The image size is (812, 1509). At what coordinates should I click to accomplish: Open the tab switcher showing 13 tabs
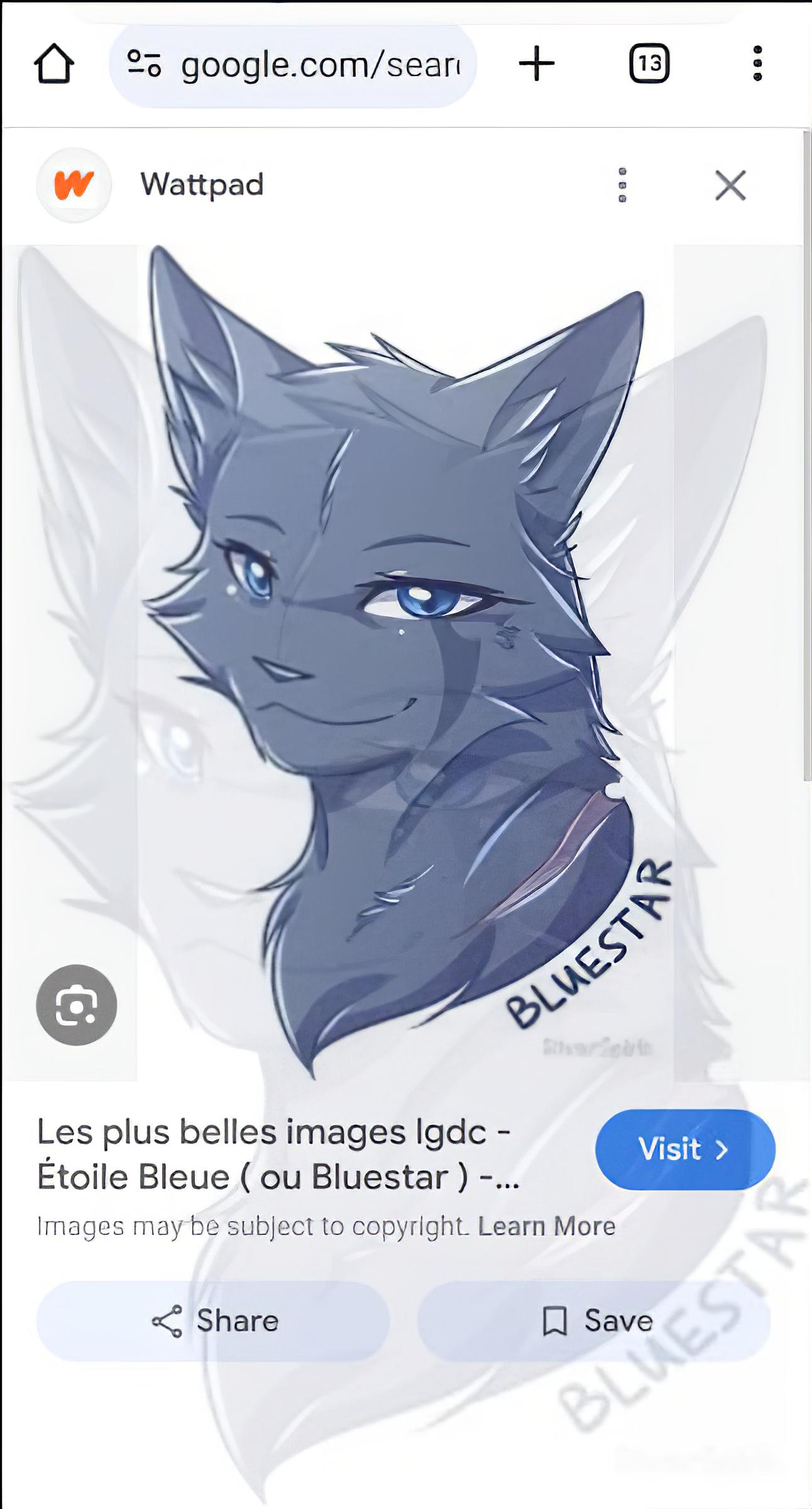point(649,64)
